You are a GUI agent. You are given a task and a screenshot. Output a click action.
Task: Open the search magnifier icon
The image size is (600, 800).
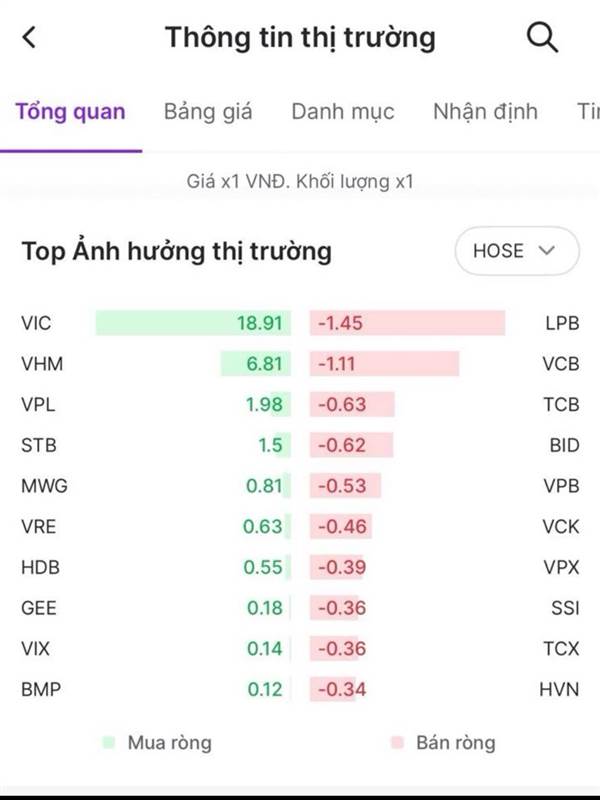coord(542,37)
